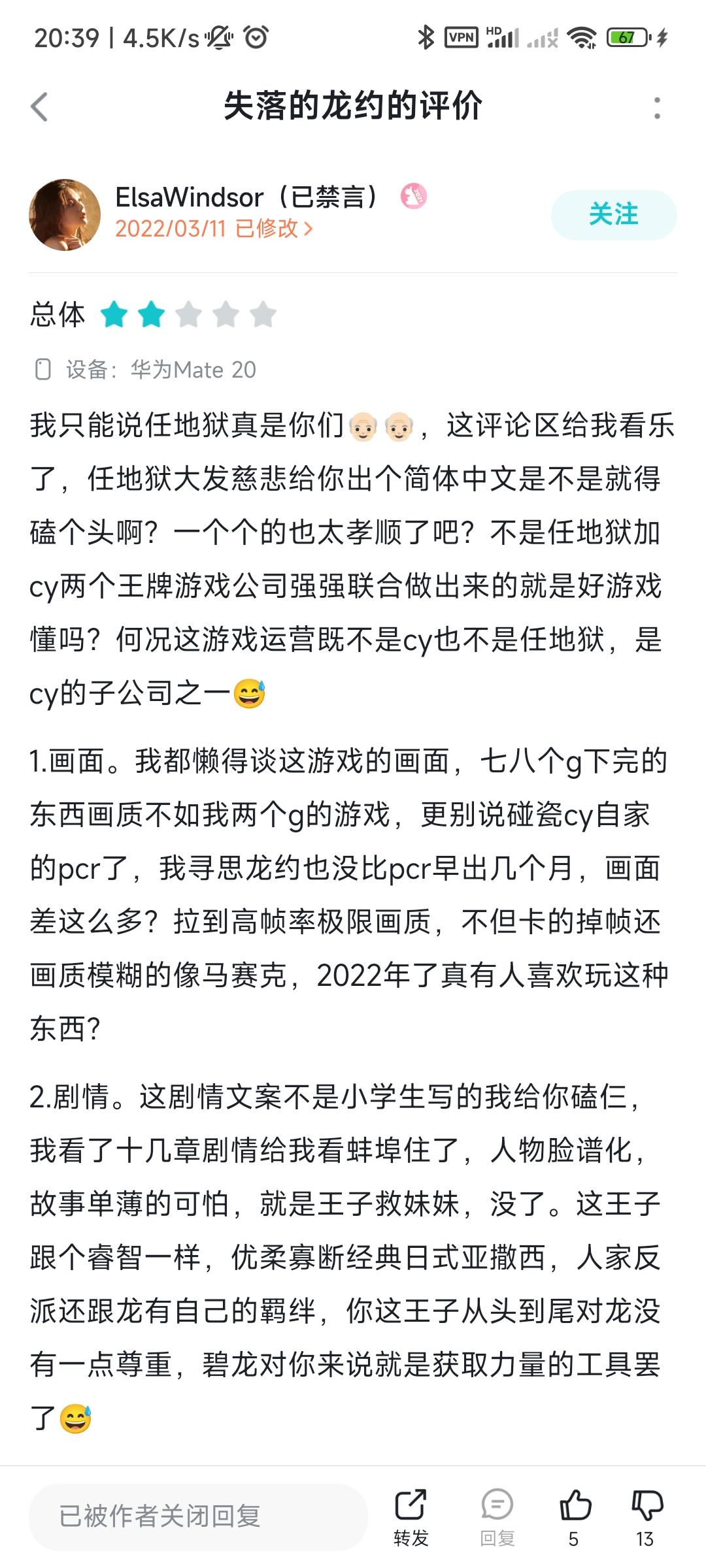Open ElsaWindsor's profile avatar
This screenshot has height=1568, width=706.
tap(65, 215)
